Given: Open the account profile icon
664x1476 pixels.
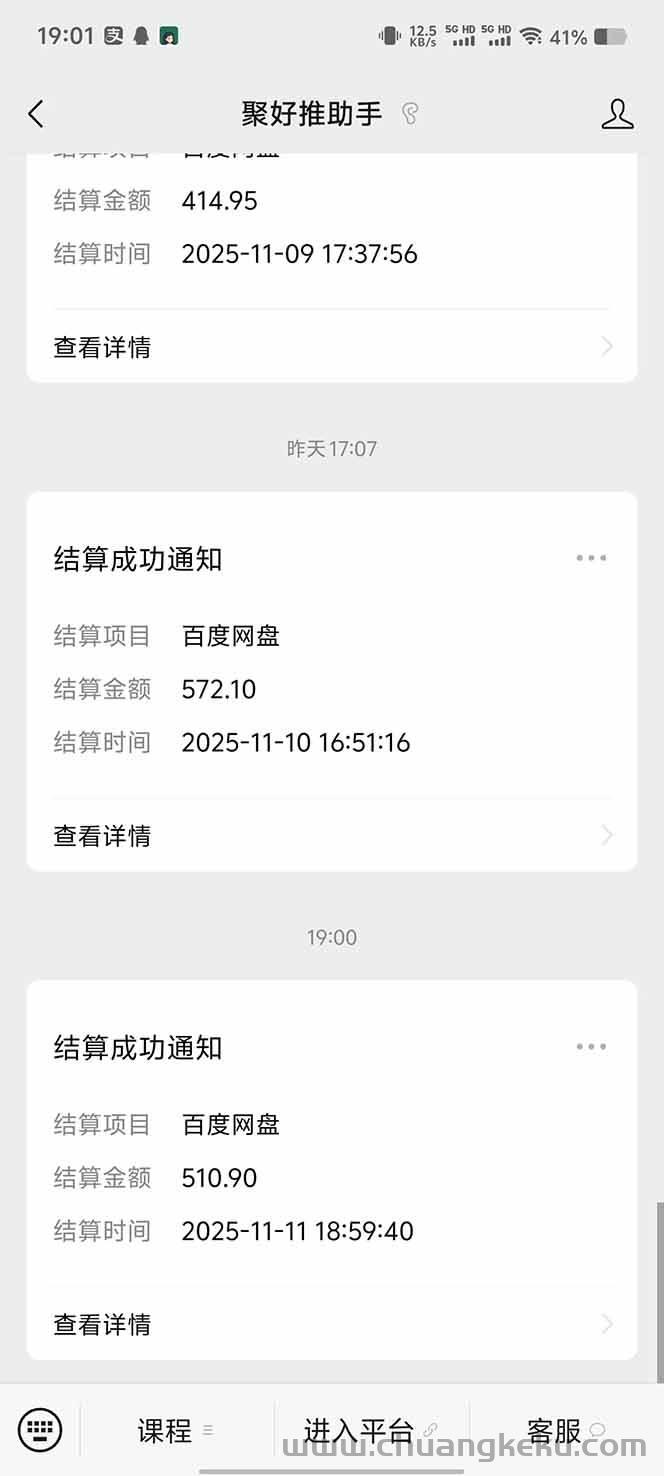Looking at the screenshot, I should [617, 114].
